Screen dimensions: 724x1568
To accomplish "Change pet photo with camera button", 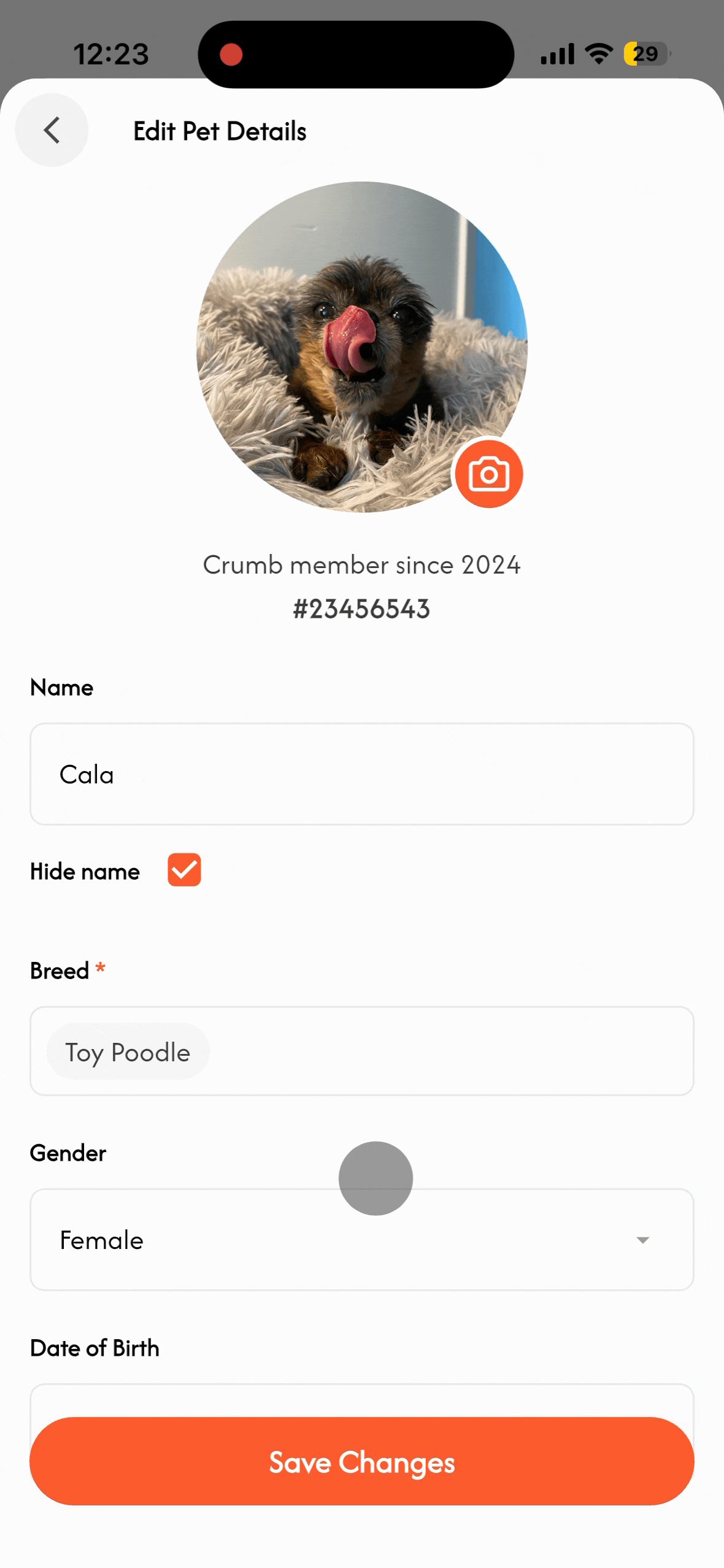I will [488, 474].
